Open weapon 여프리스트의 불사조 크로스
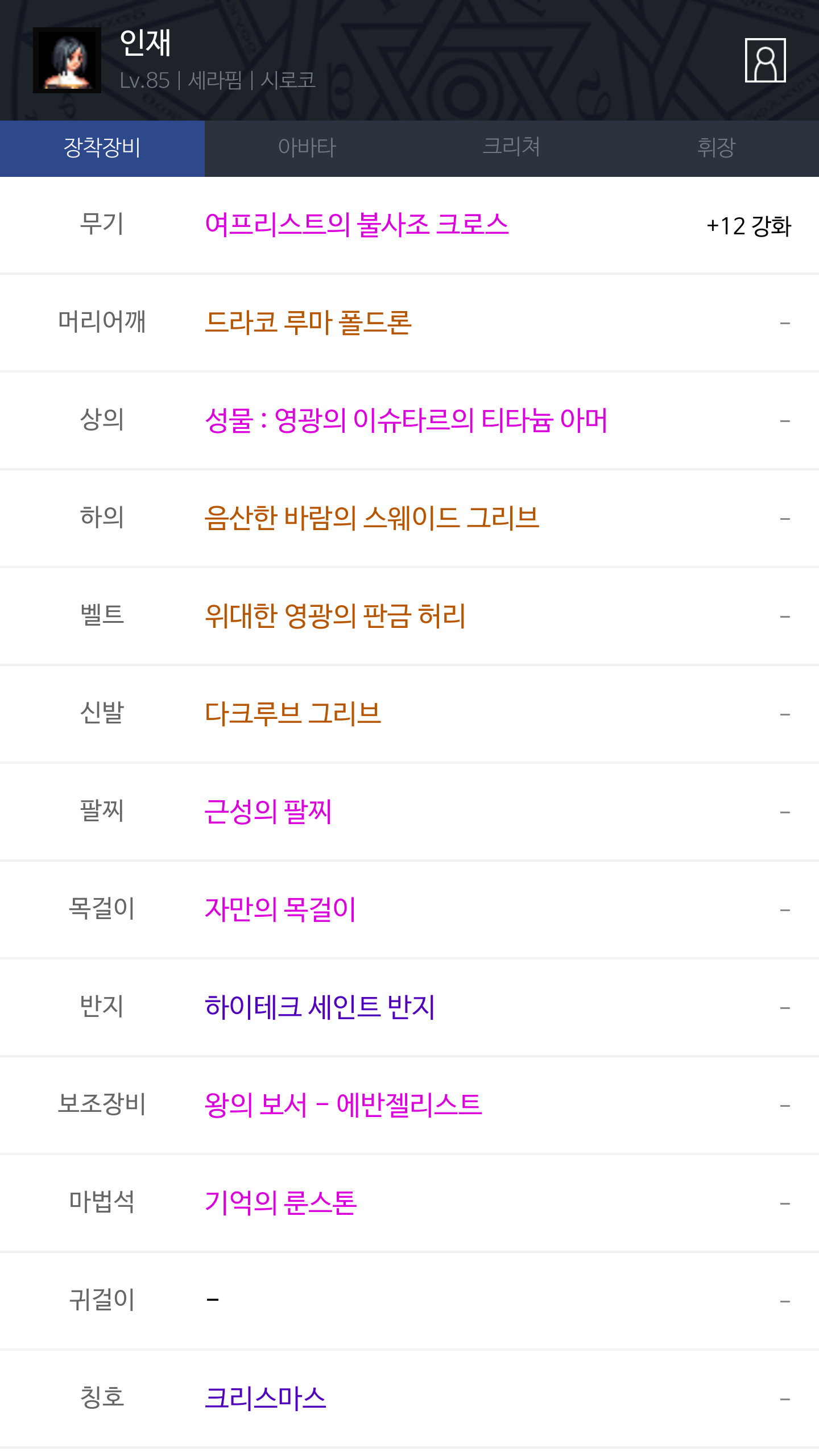 coord(357,225)
